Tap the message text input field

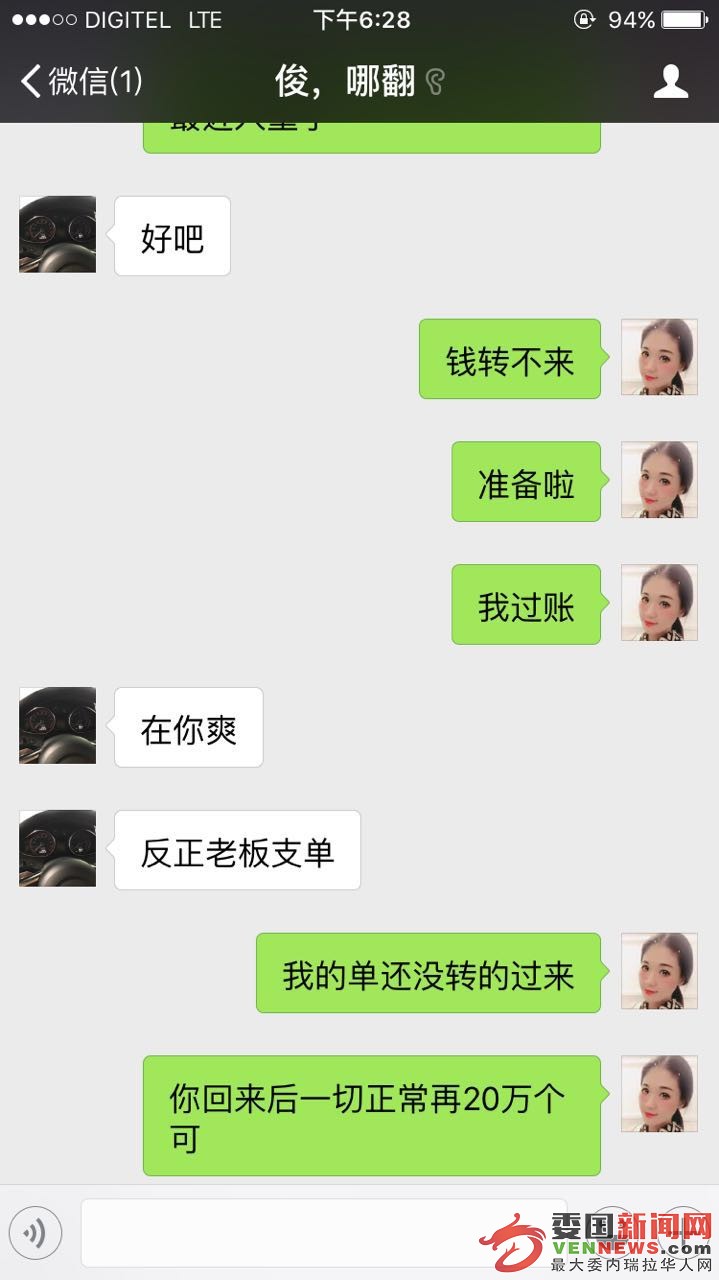coord(320,1233)
